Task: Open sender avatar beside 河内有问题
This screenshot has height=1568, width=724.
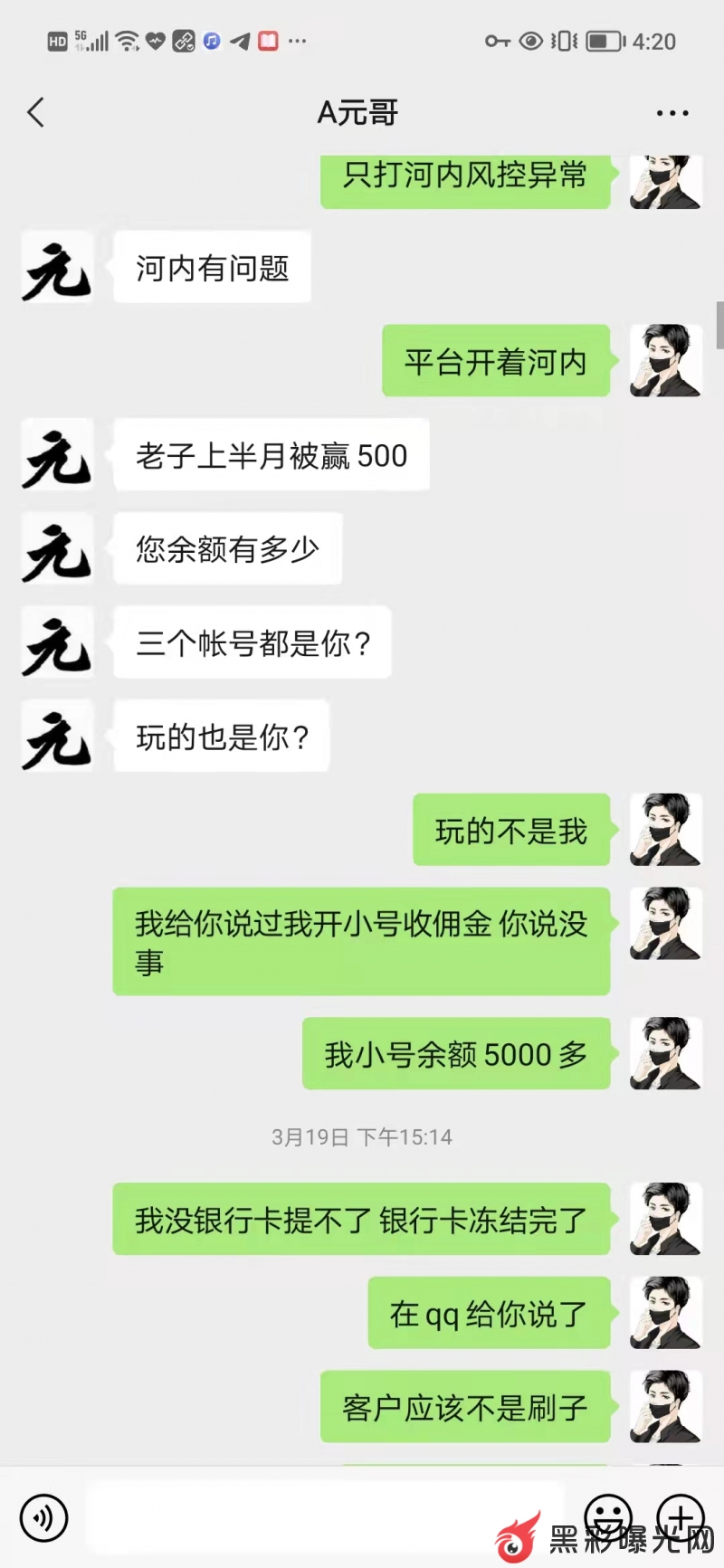Action: pos(57,268)
